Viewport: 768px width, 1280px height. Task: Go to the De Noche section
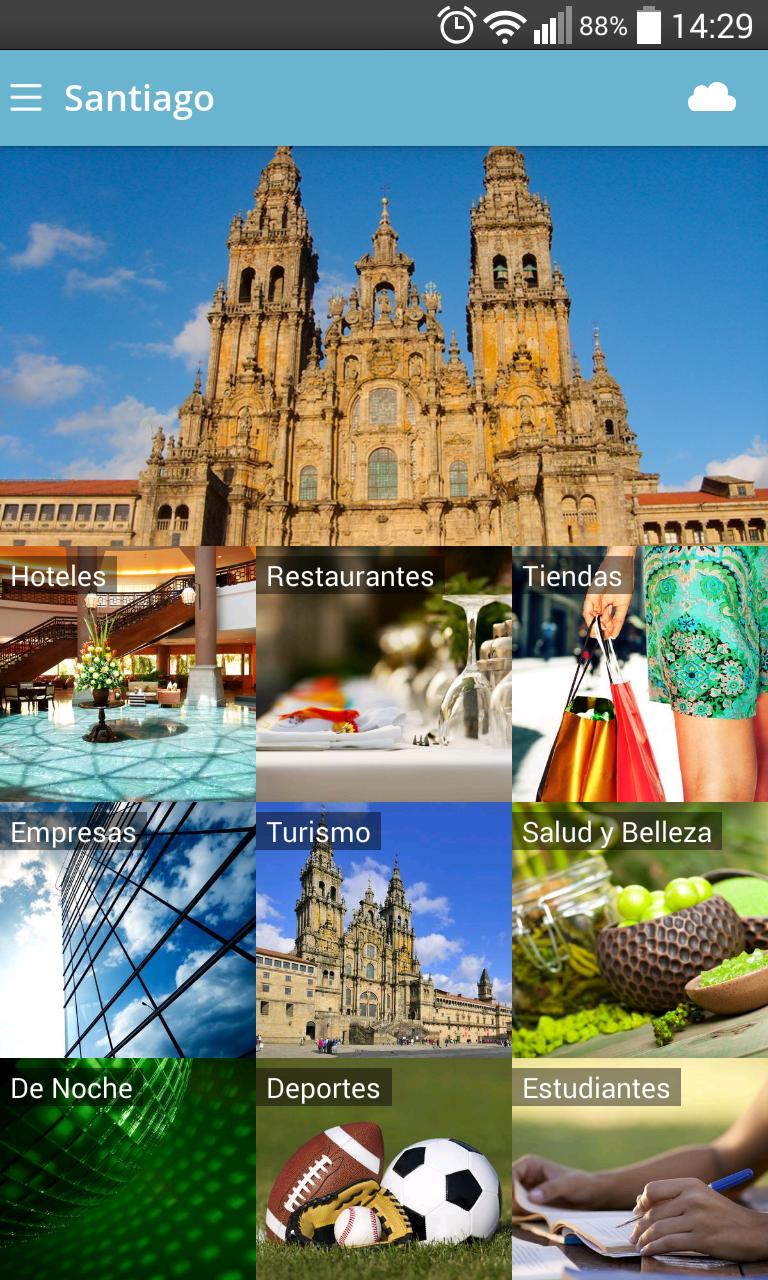click(x=127, y=1168)
